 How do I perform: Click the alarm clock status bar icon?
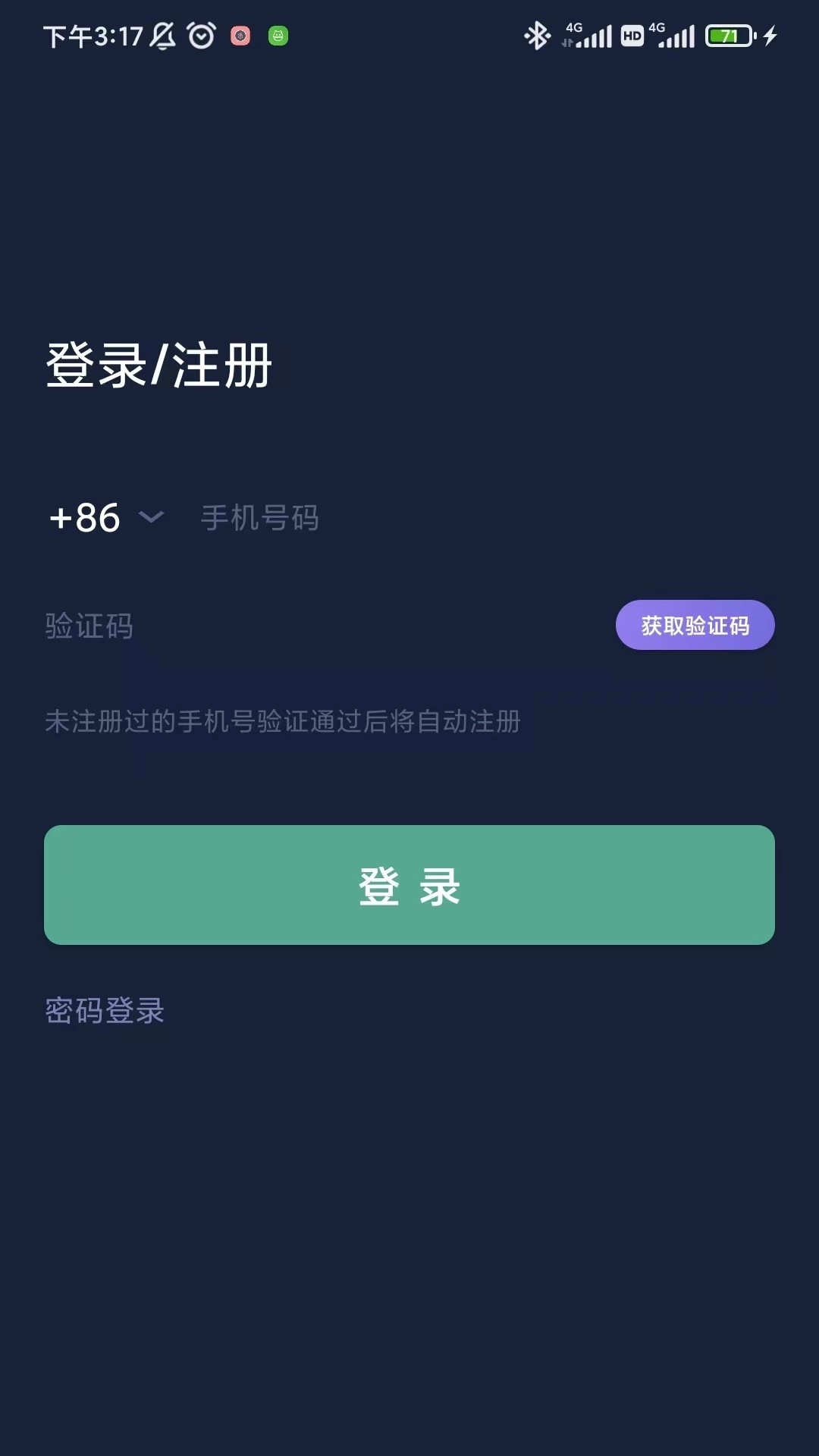click(x=199, y=35)
